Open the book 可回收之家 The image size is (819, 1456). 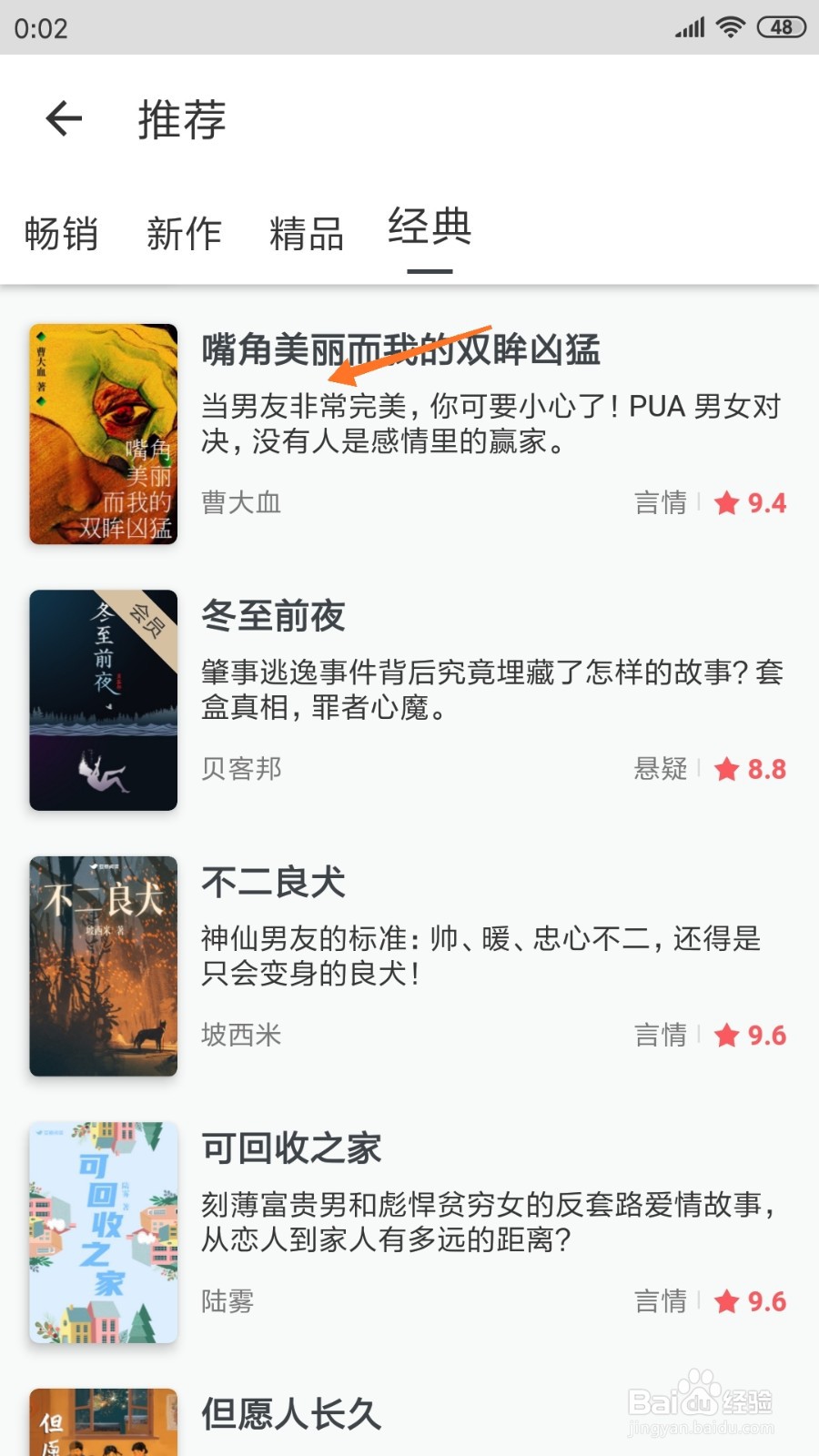tap(409, 1232)
